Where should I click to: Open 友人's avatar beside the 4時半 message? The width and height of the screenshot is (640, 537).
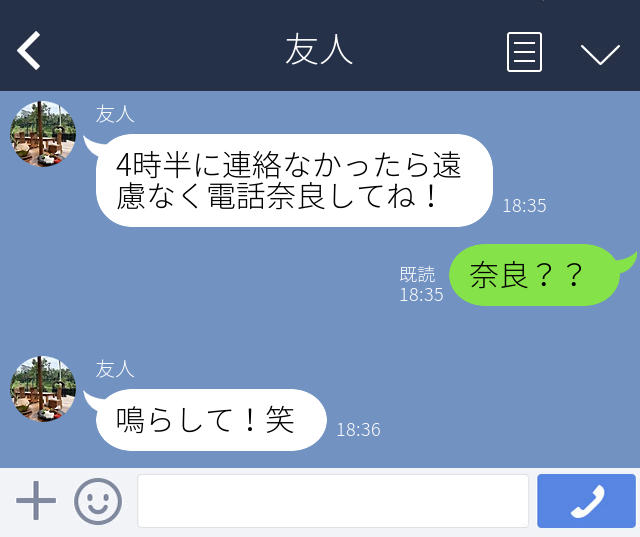pyautogui.click(x=43, y=134)
